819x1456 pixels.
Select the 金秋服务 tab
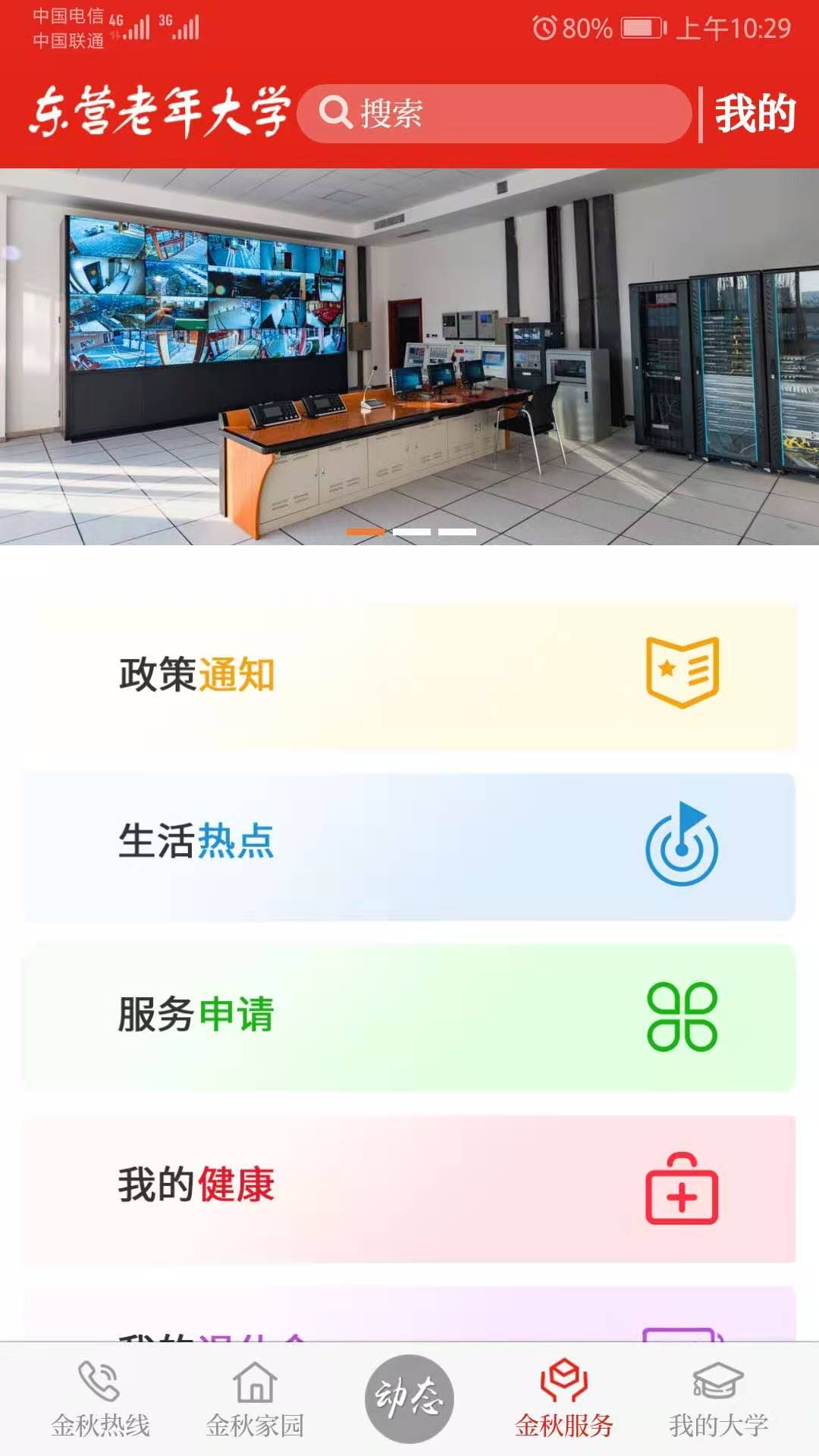564,1399
